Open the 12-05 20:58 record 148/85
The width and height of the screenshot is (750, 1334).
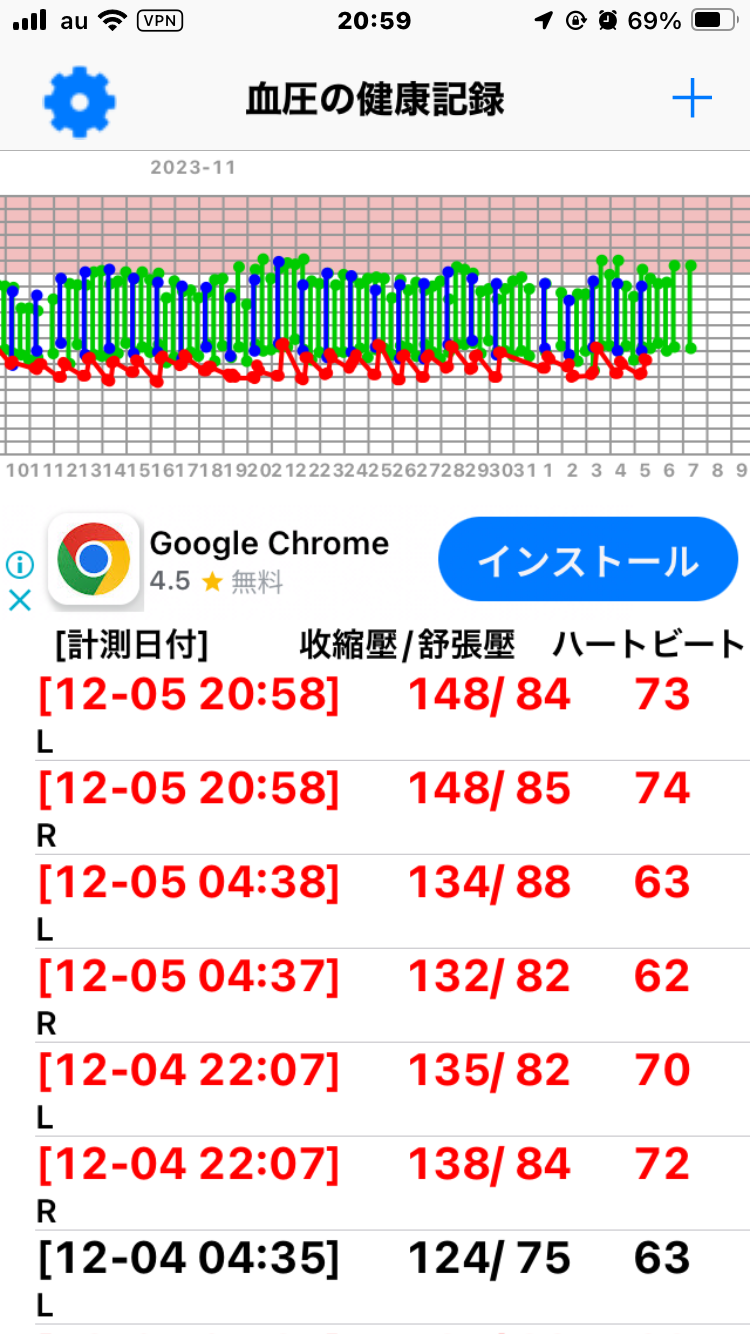[375, 807]
